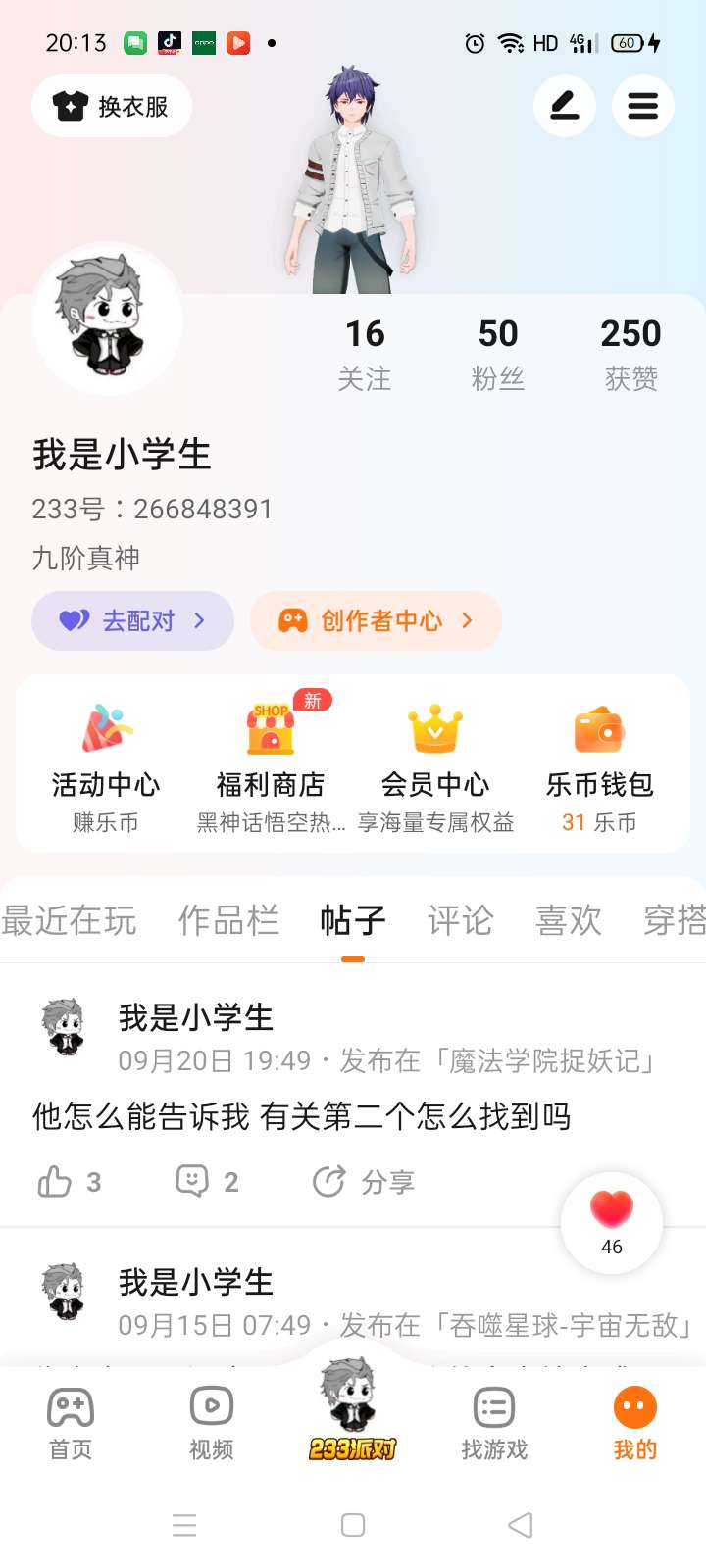Like the post about 魔法学院捉妖记

69,1182
